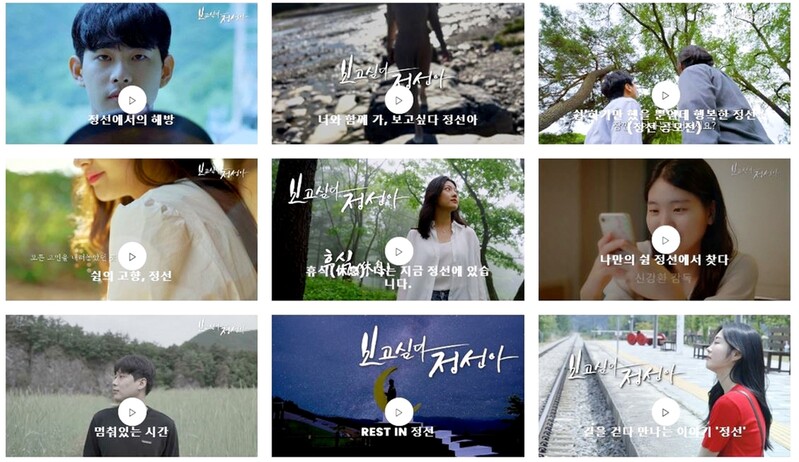This screenshot has width=799, height=462.
Task: Play the video of two people under the pine tree
Action: 665,96
